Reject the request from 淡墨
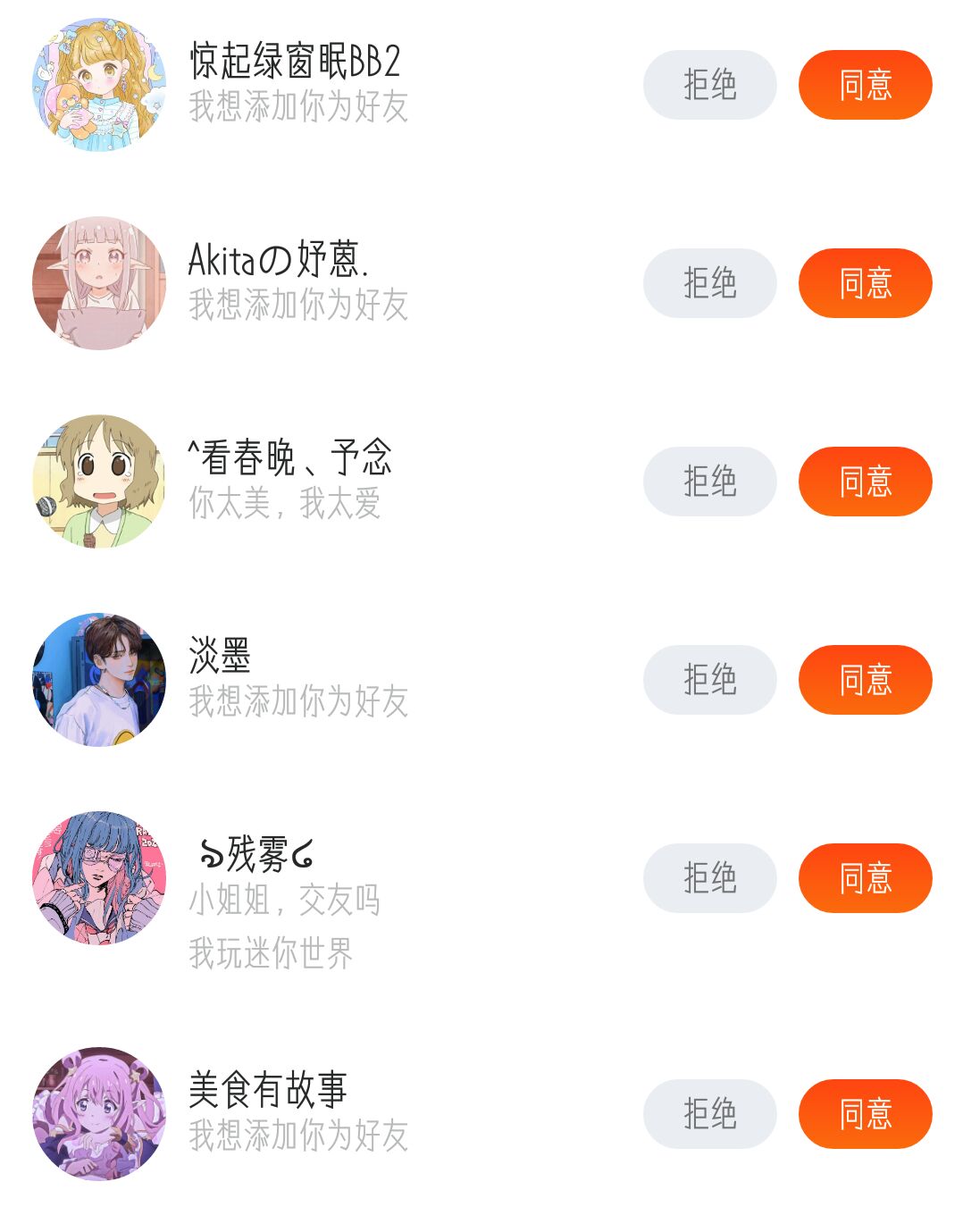This screenshot has height=1232, width=963. coord(709,680)
